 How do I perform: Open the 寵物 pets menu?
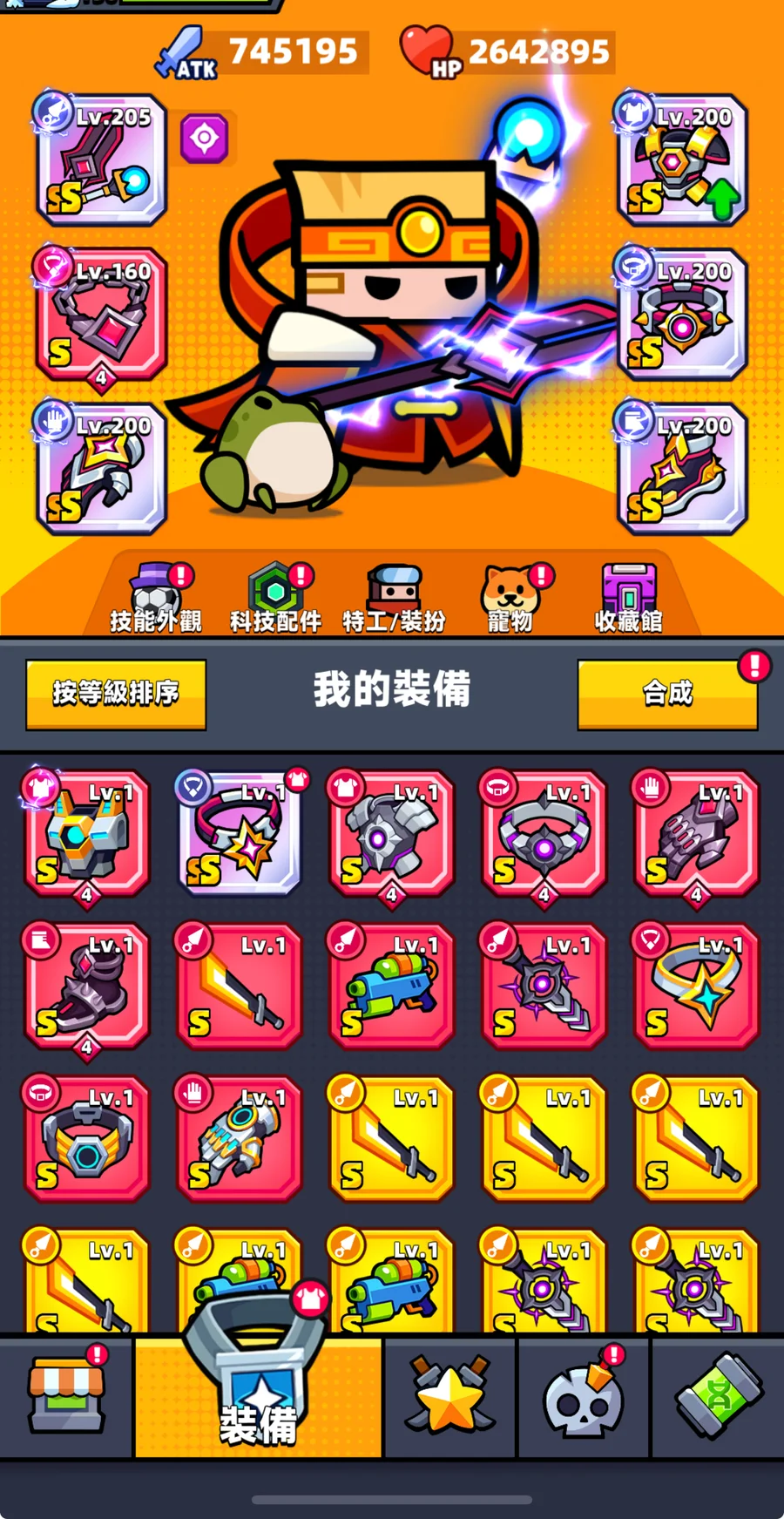[x=511, y=600]
